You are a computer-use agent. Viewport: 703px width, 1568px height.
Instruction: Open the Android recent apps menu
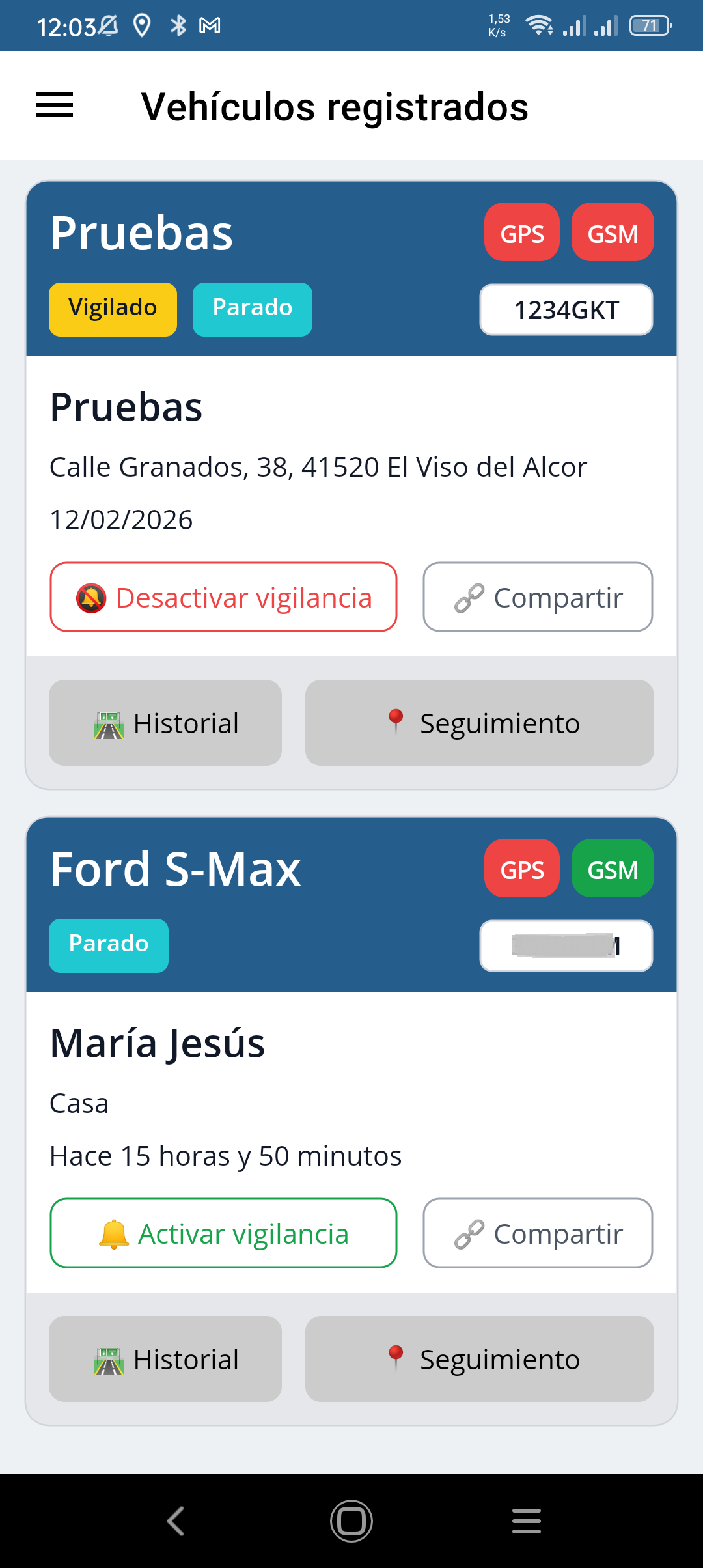click(x=526, y=1521)
